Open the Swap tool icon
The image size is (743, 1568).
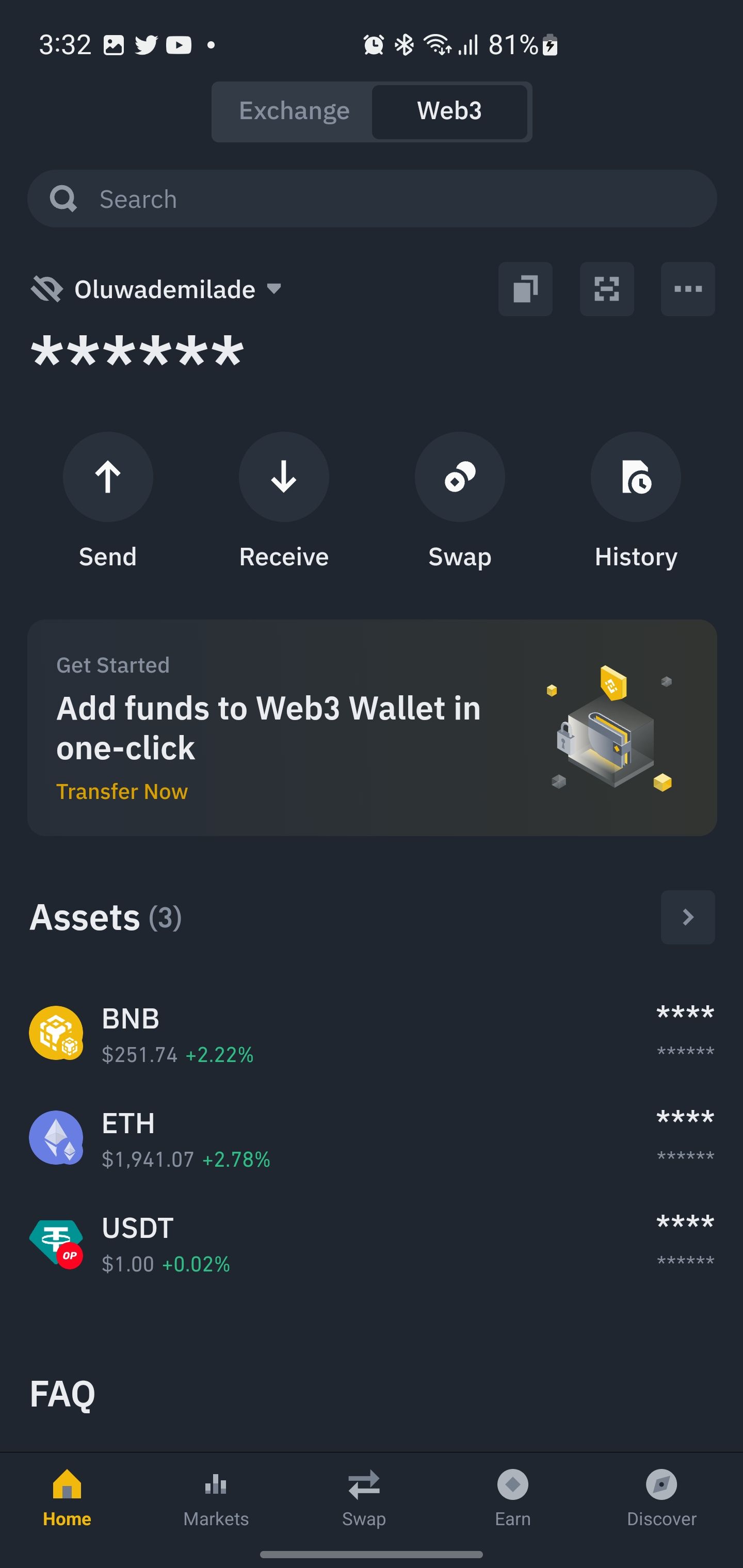point(460,477)
